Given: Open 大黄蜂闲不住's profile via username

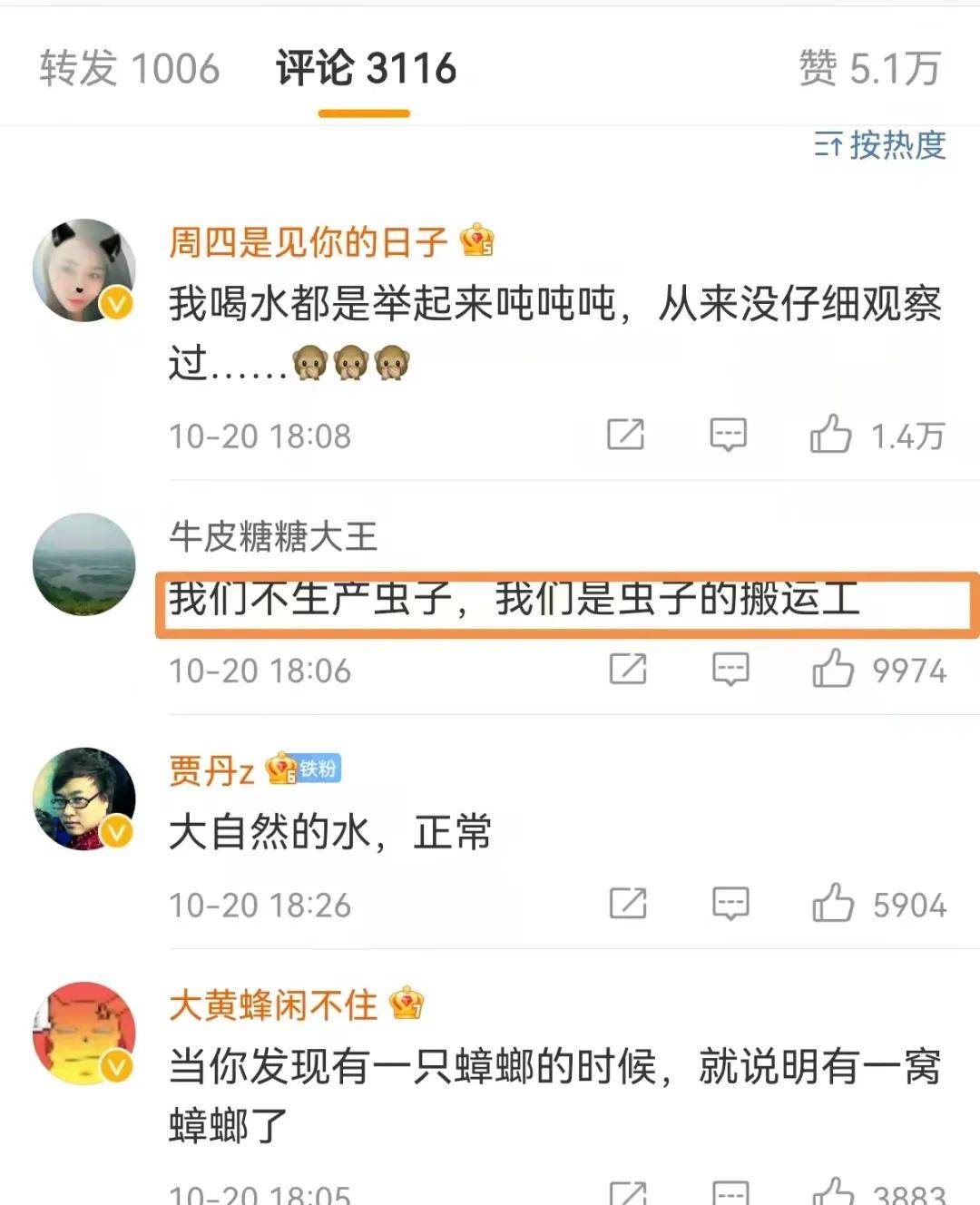Looking at the screenshot, I should (x=272, y=1004).
